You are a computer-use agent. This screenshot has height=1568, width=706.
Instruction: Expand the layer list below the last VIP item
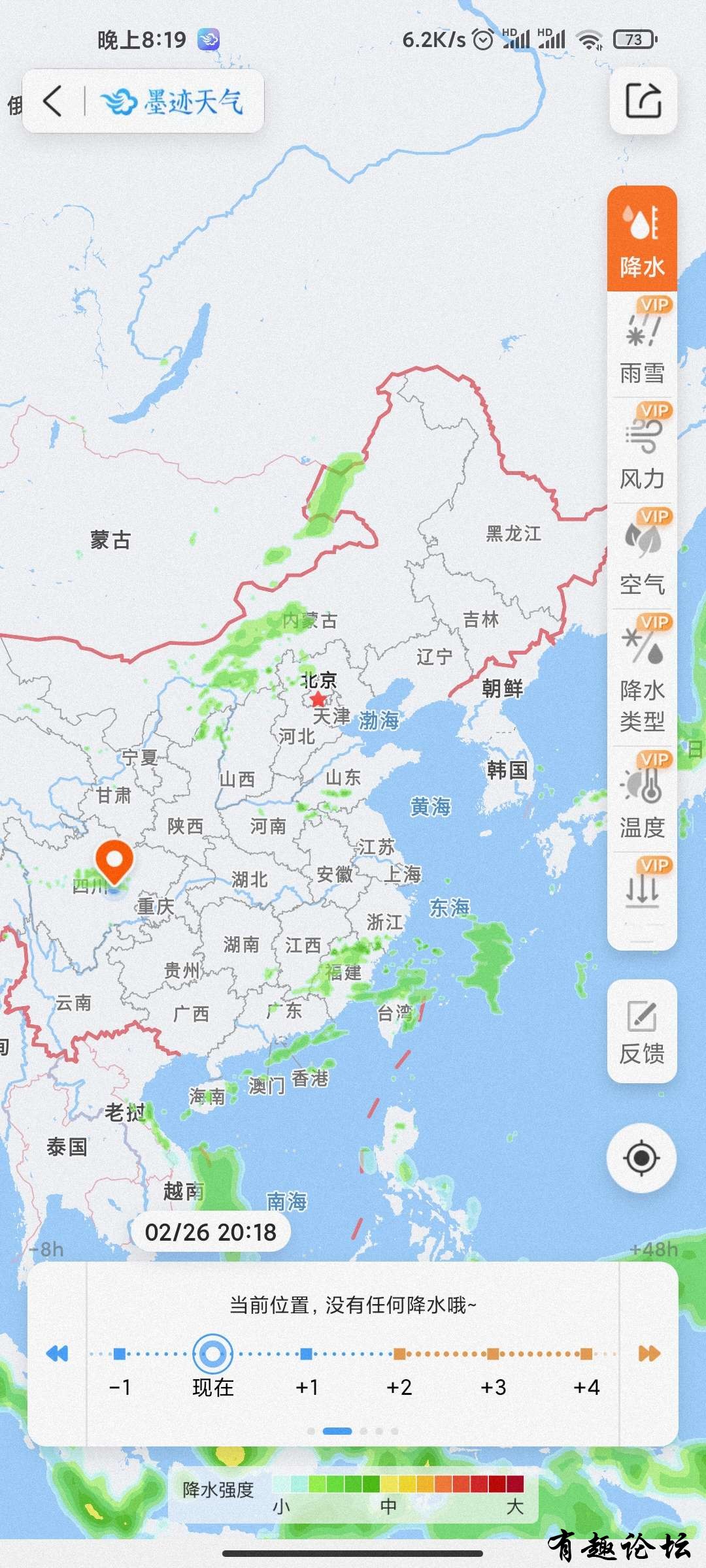(642, 941)
